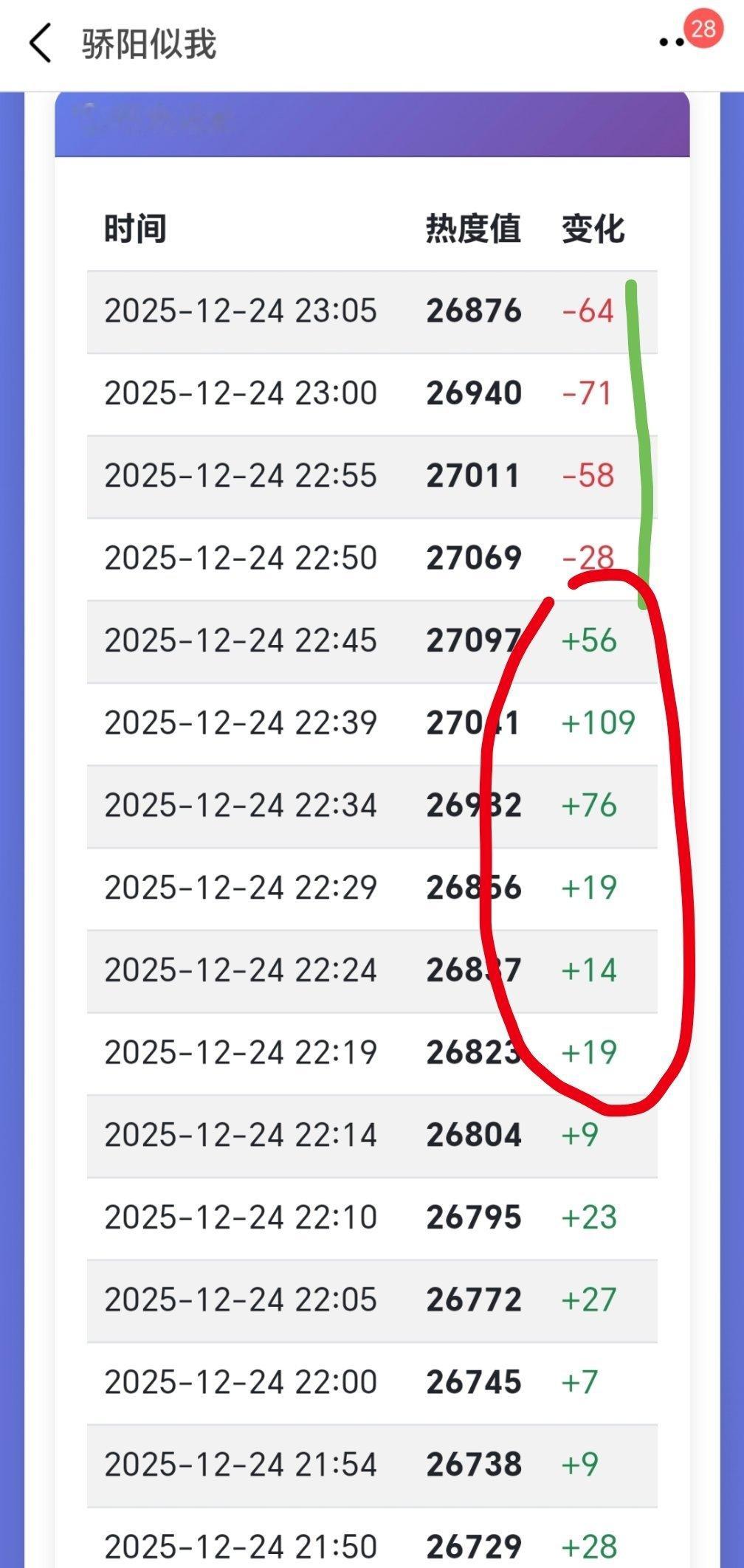This screenshot has height=1568, width=744.
Task: Select the -28 change value
Action: point(587,559)
